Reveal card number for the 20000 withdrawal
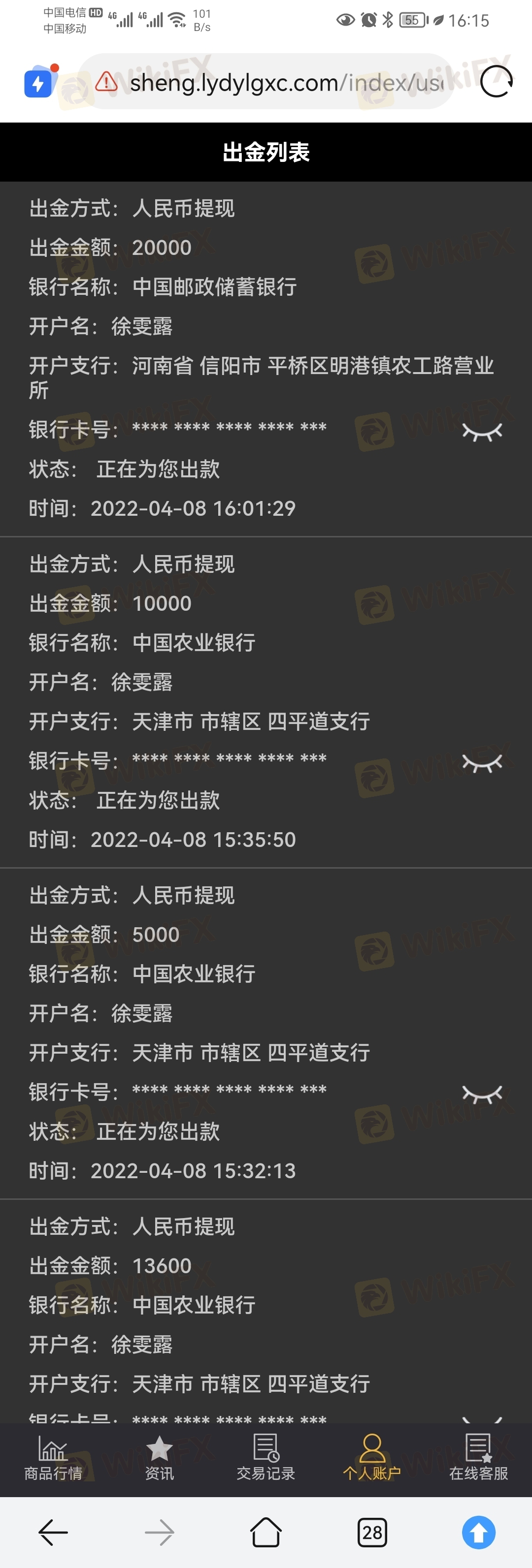 (482, 431)
